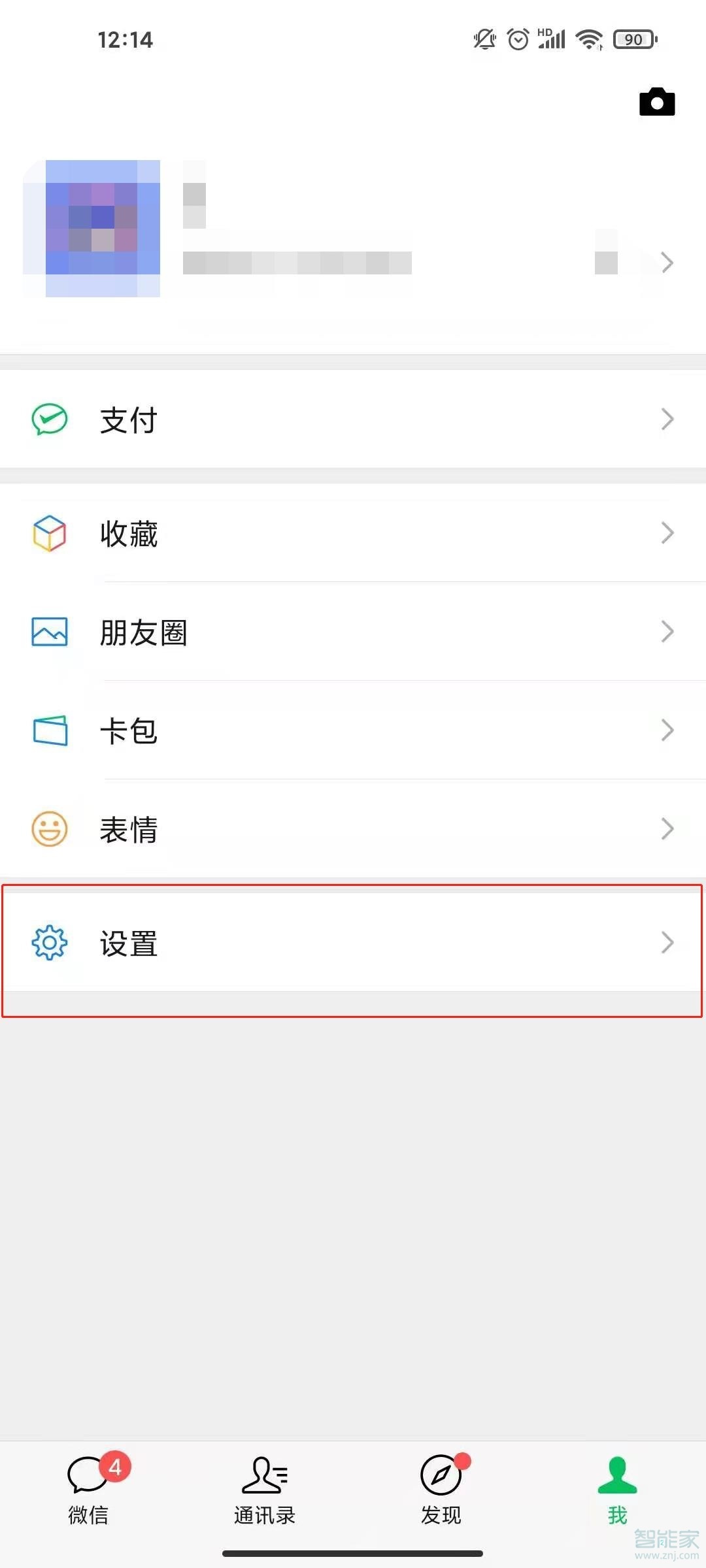Click the camera icon at top right
The height and width of the screenshot is (1568, 706).
click(x=656, y=101)
